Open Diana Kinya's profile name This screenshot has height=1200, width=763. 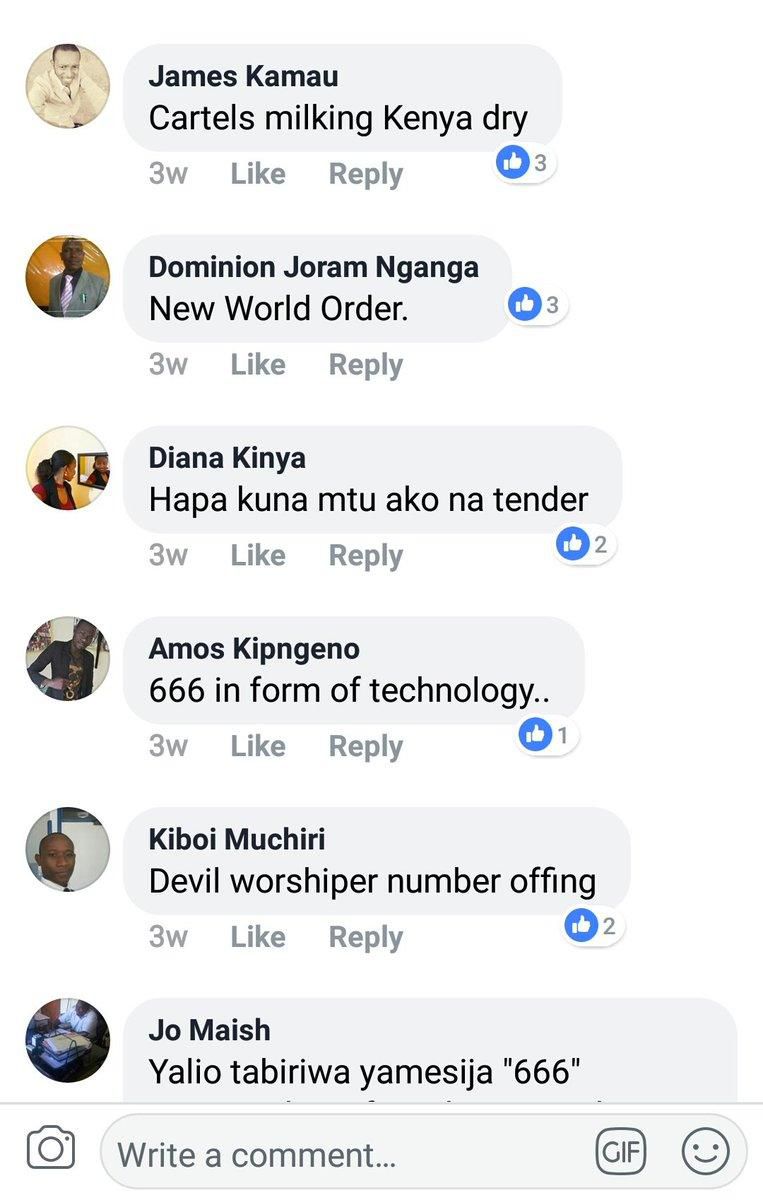coord(227,458)
